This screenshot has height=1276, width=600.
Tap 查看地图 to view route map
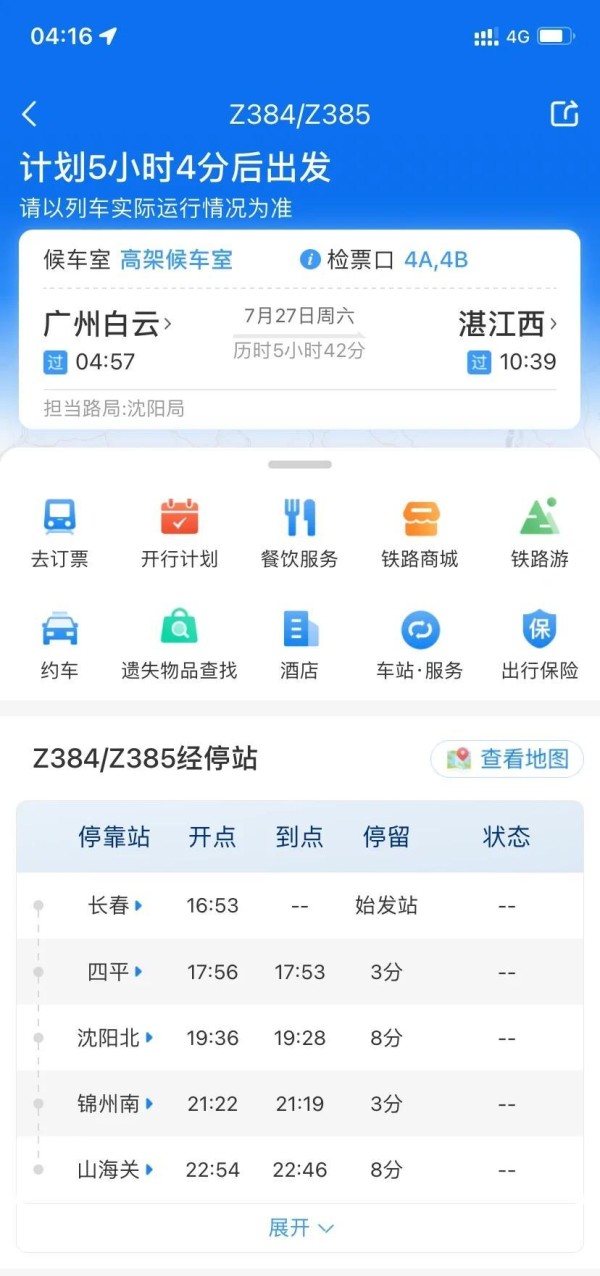507,759
